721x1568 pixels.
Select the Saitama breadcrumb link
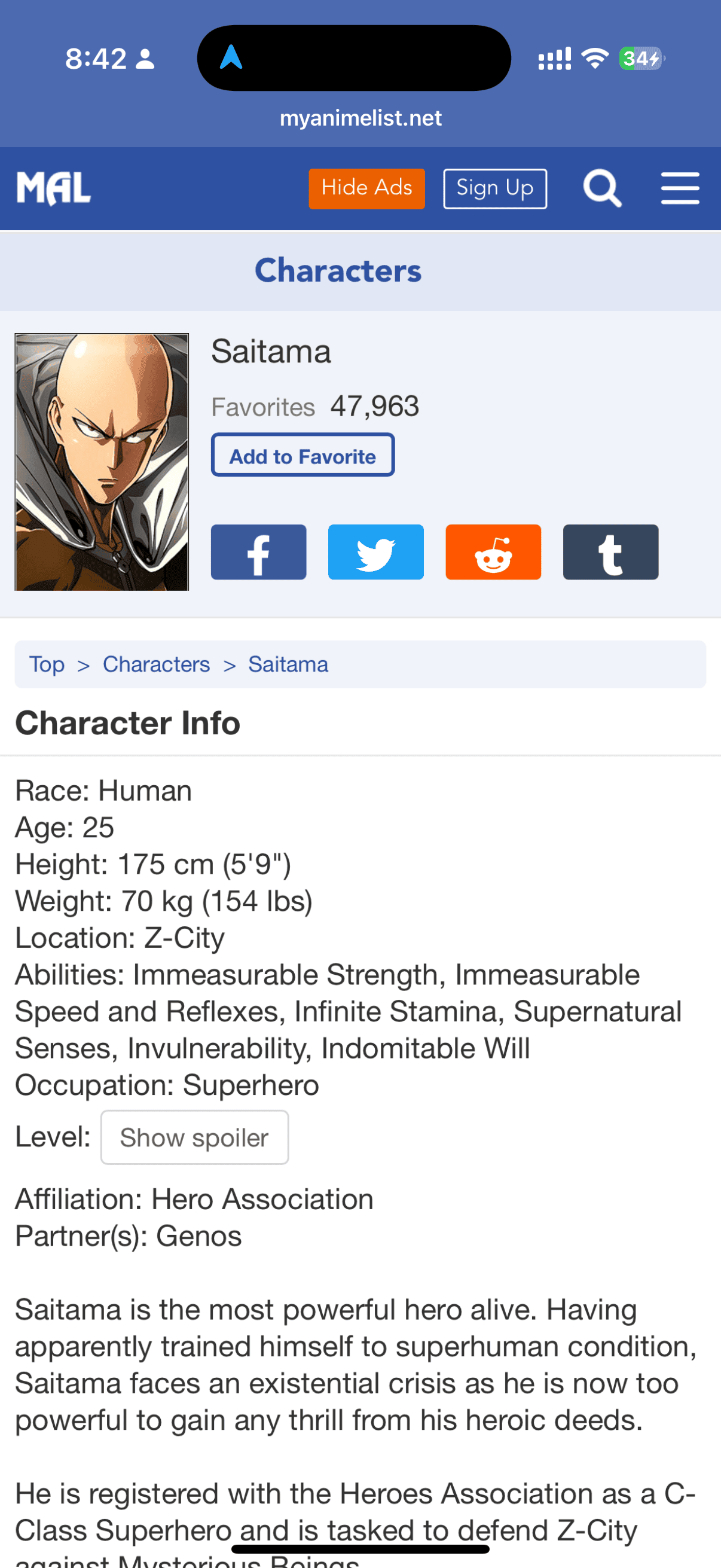(288, 664)
